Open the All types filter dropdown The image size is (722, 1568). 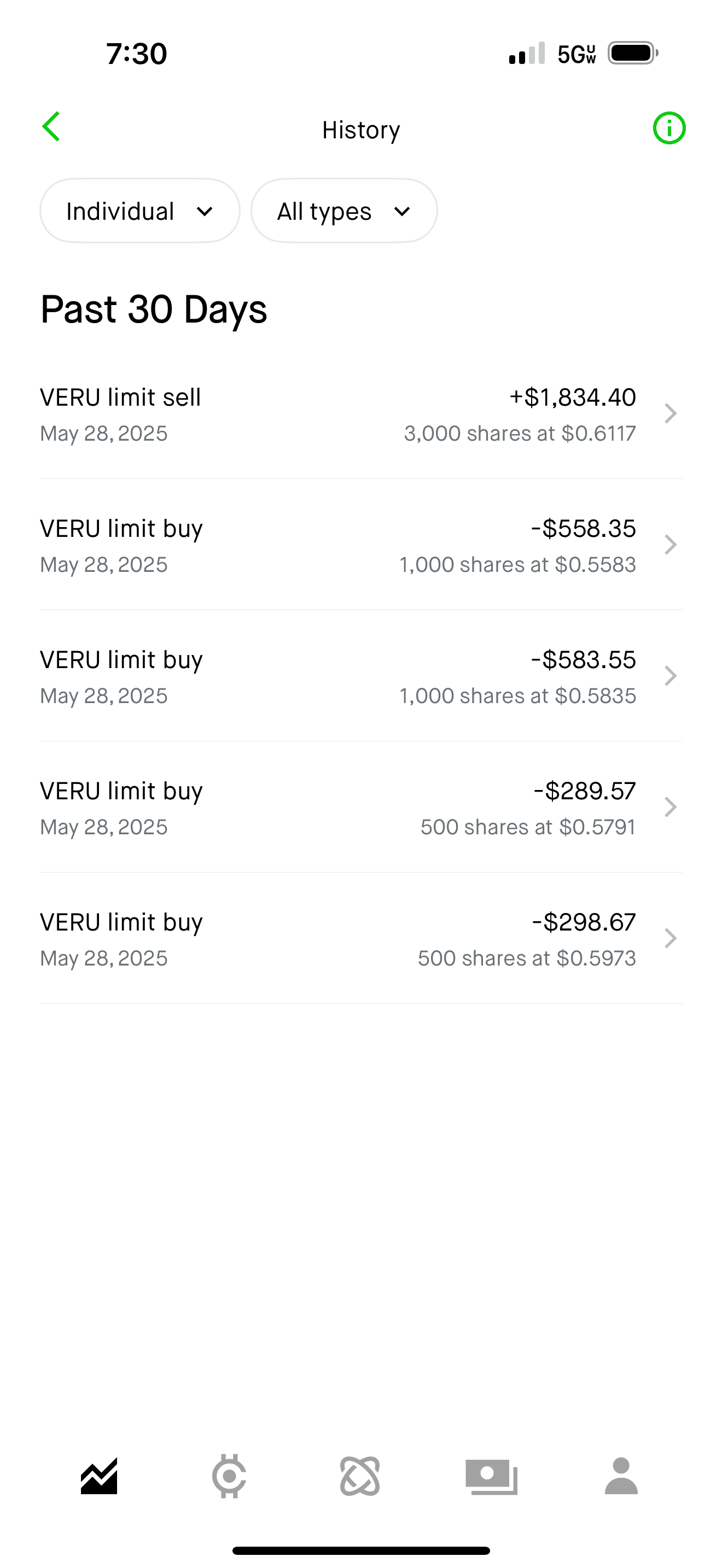tap(344, 210)
